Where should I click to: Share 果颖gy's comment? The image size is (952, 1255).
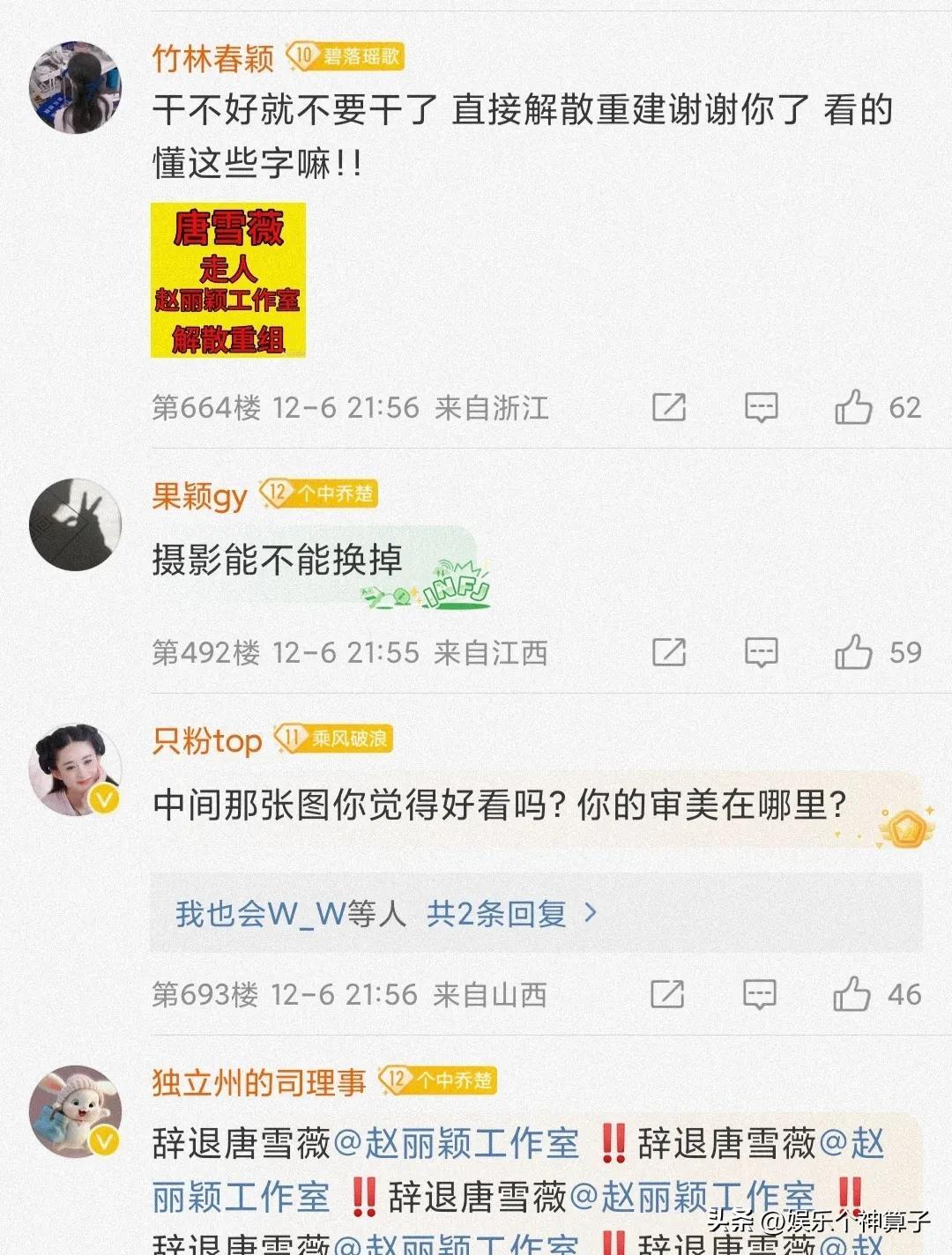669,653
